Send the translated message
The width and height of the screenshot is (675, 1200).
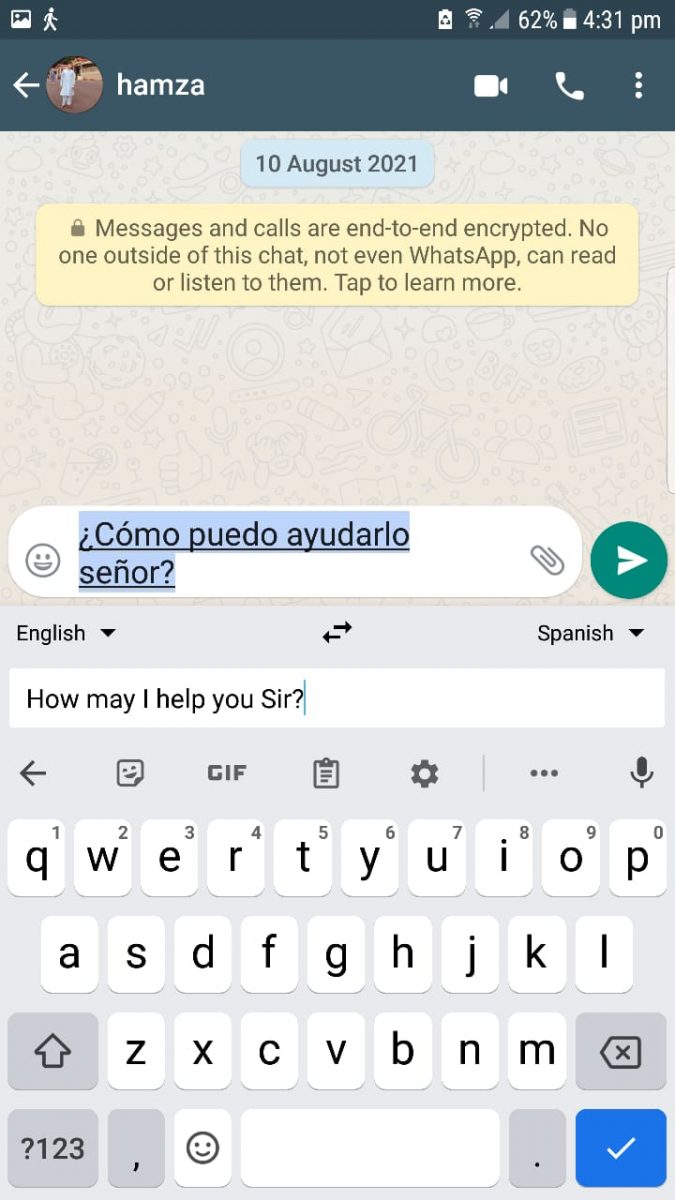pos(629,561)
